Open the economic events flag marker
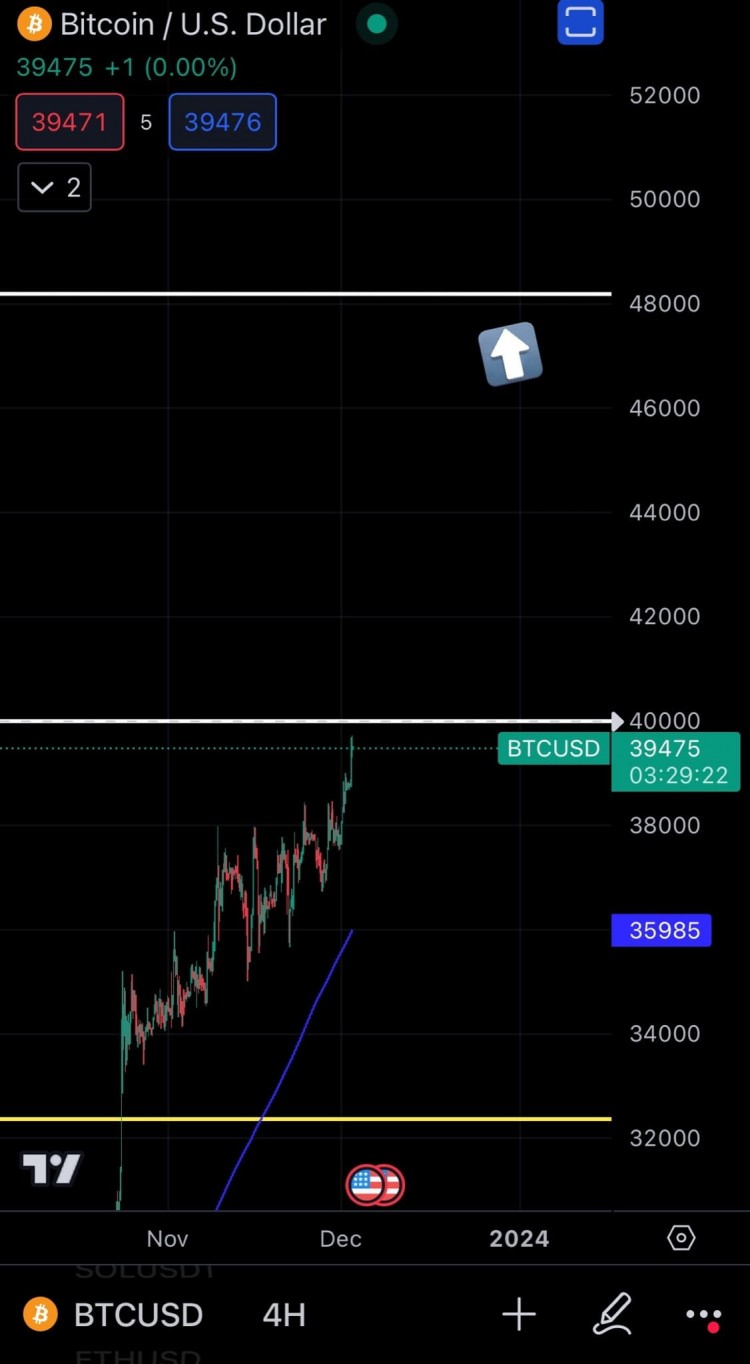 (x=374, y=1185)
